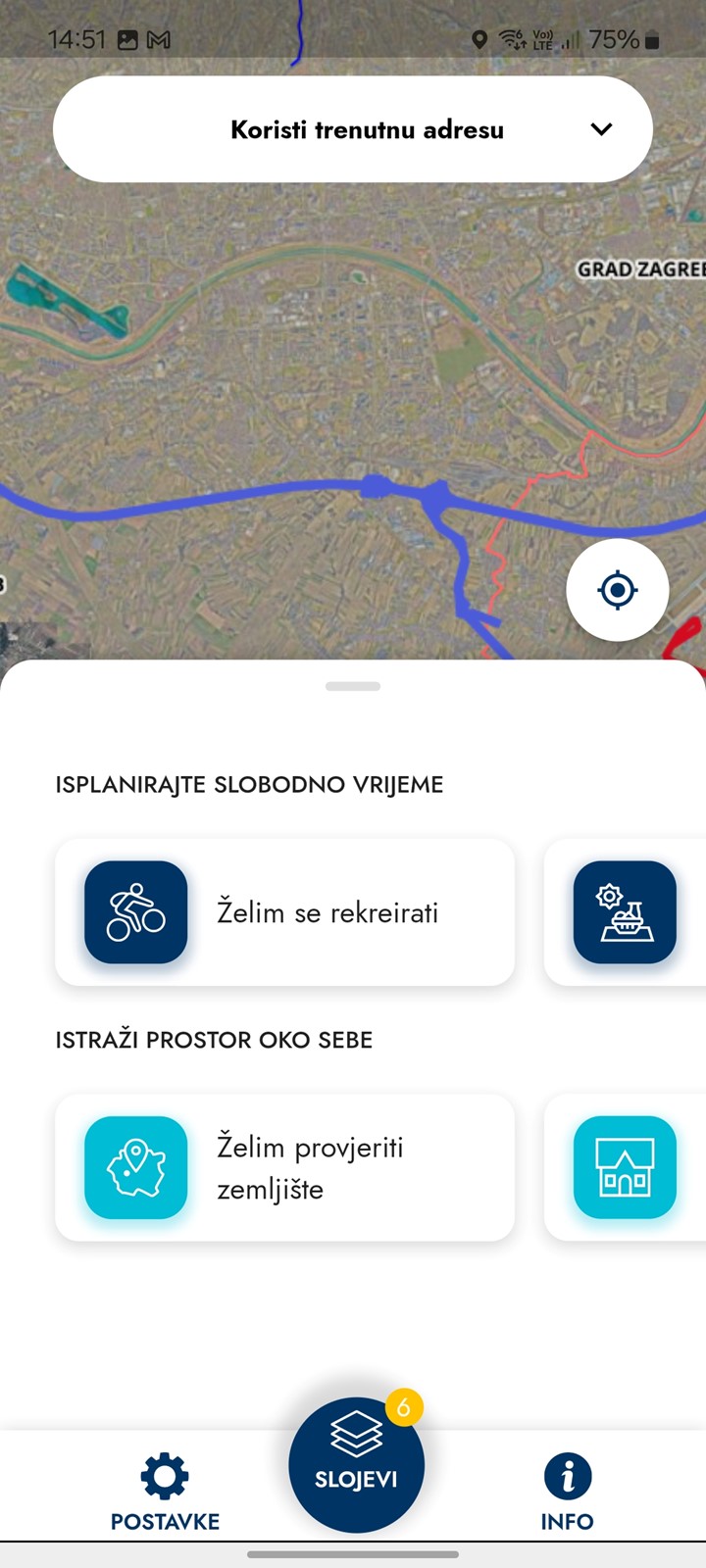The height and width of the screenshot is (1568, 706).
Task: Open the Slojevi layers button
Action: (x=356, y=1465)
